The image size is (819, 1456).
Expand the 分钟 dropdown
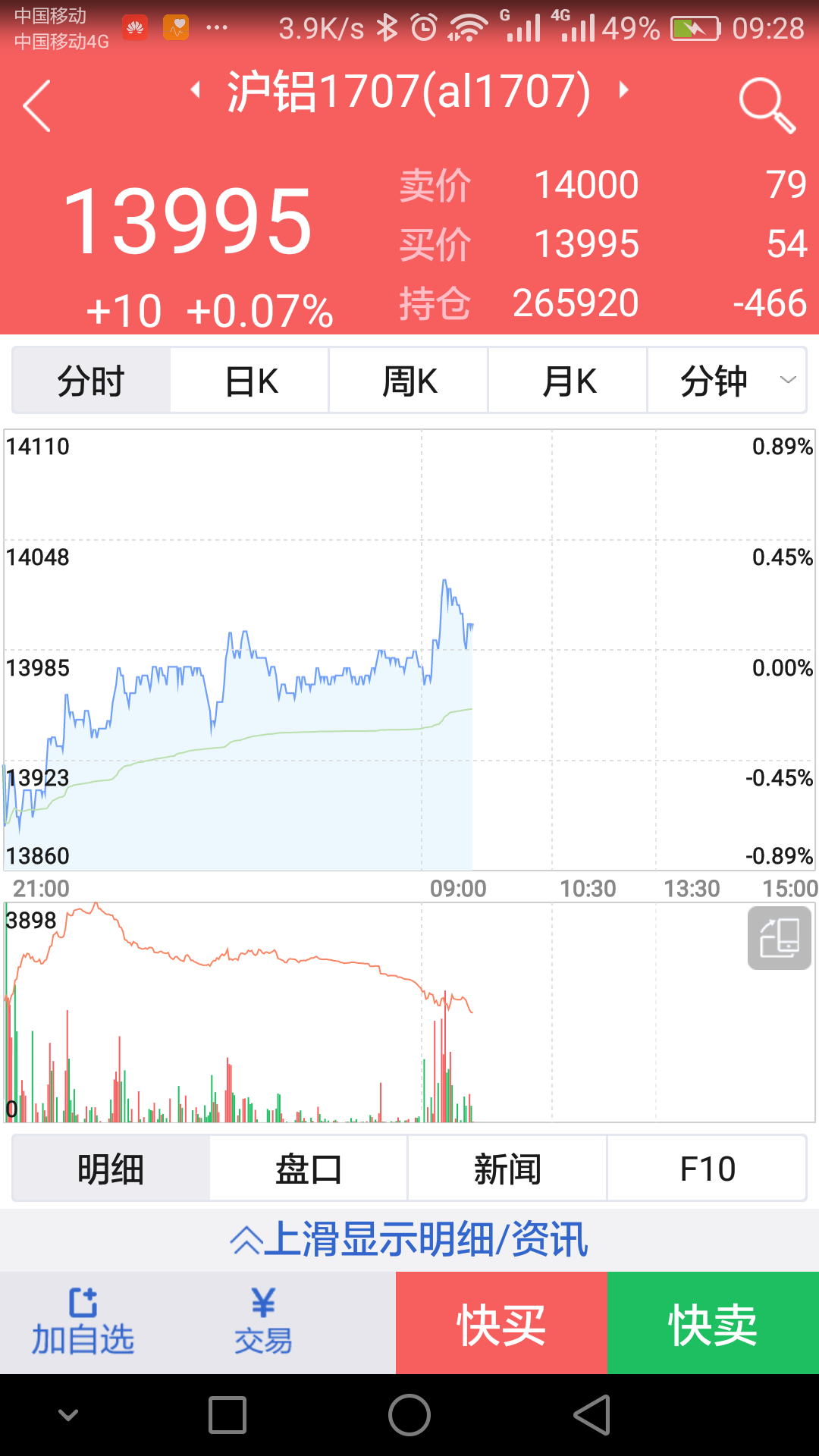[727, 380]
